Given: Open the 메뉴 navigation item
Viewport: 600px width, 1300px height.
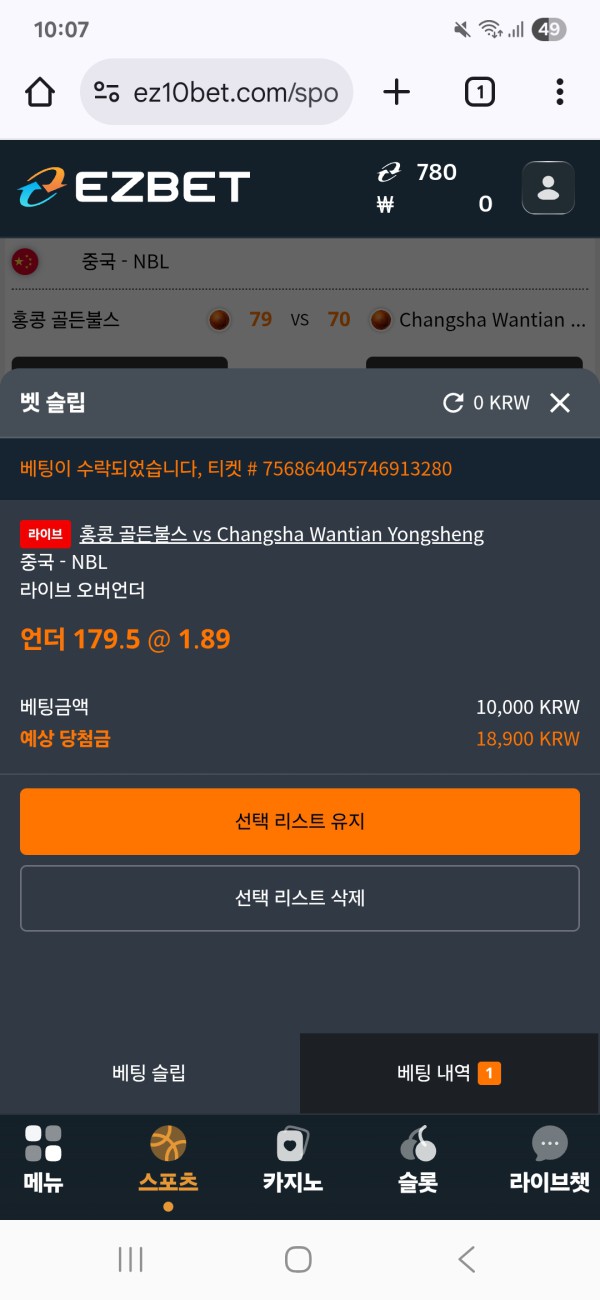Looking at the screenshot, I should 43,1160.
